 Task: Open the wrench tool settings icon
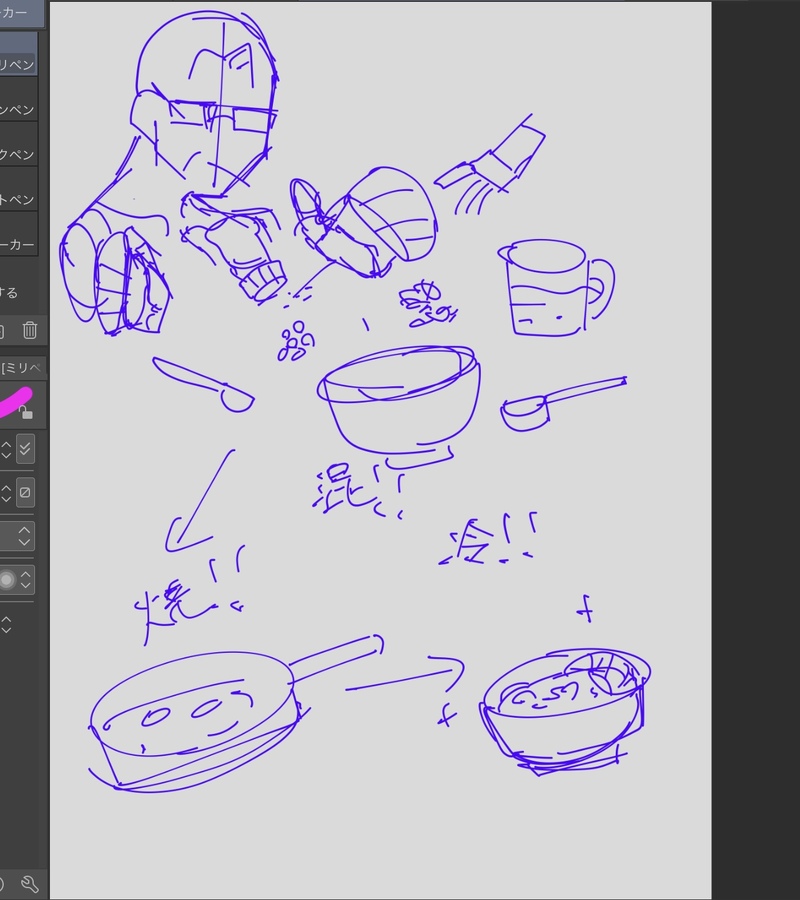(29, 884)
